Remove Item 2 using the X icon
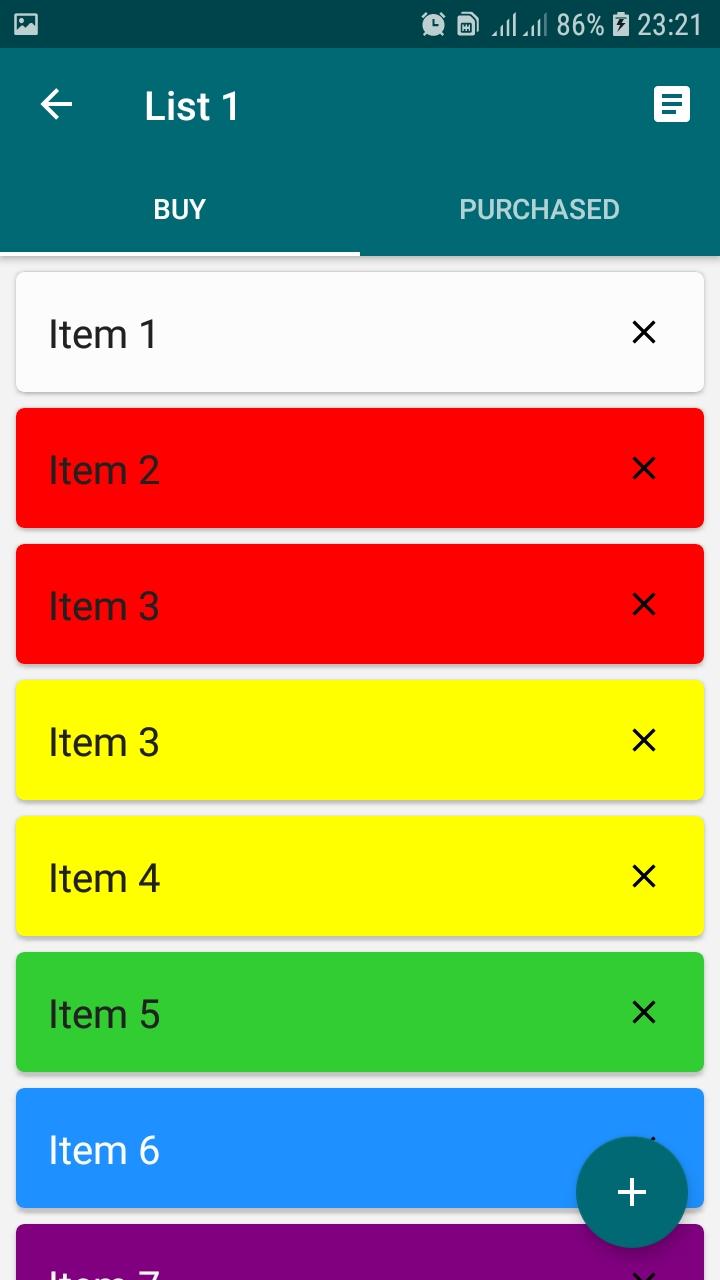 [x=644, y=468]
